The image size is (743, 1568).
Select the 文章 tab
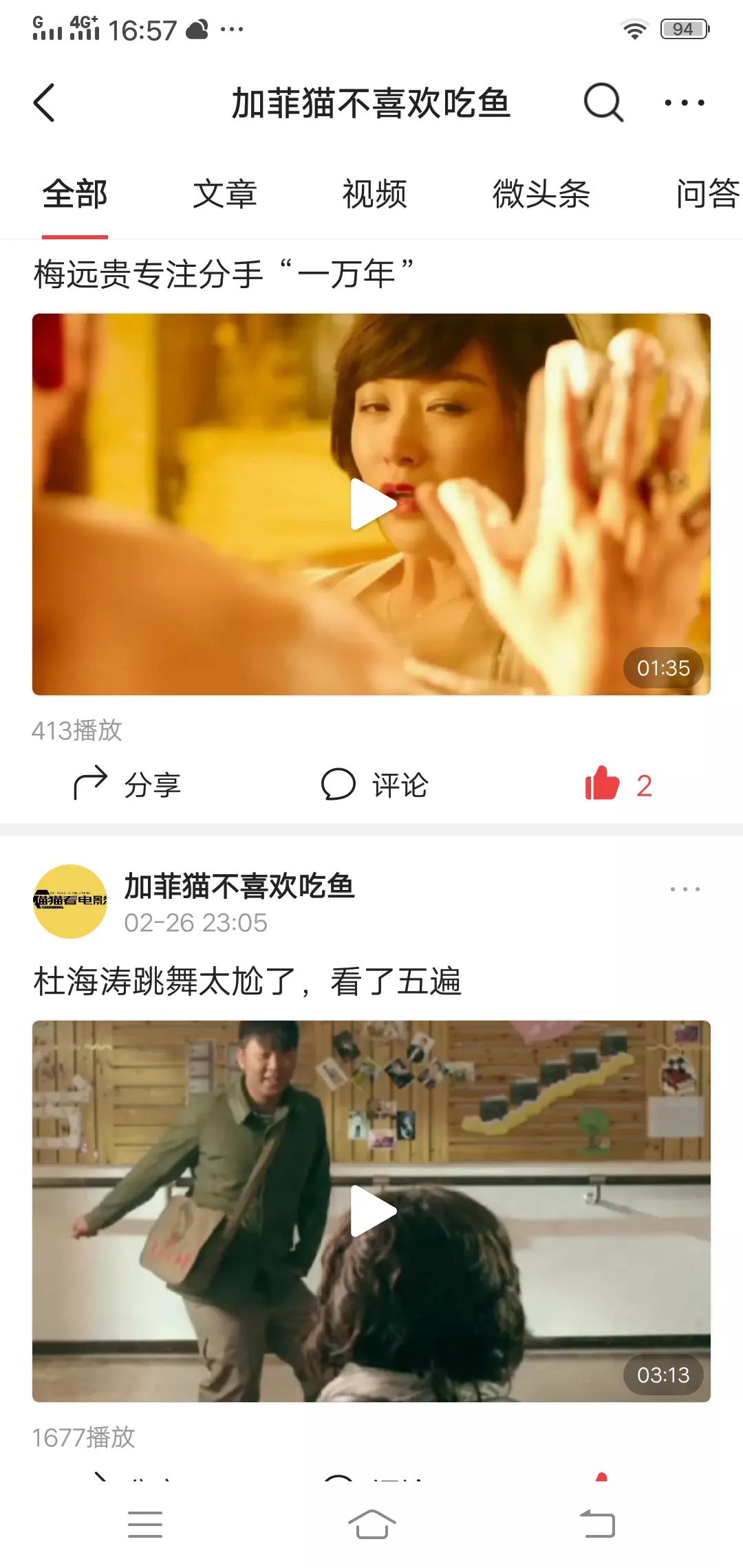[x=227, y=195]
